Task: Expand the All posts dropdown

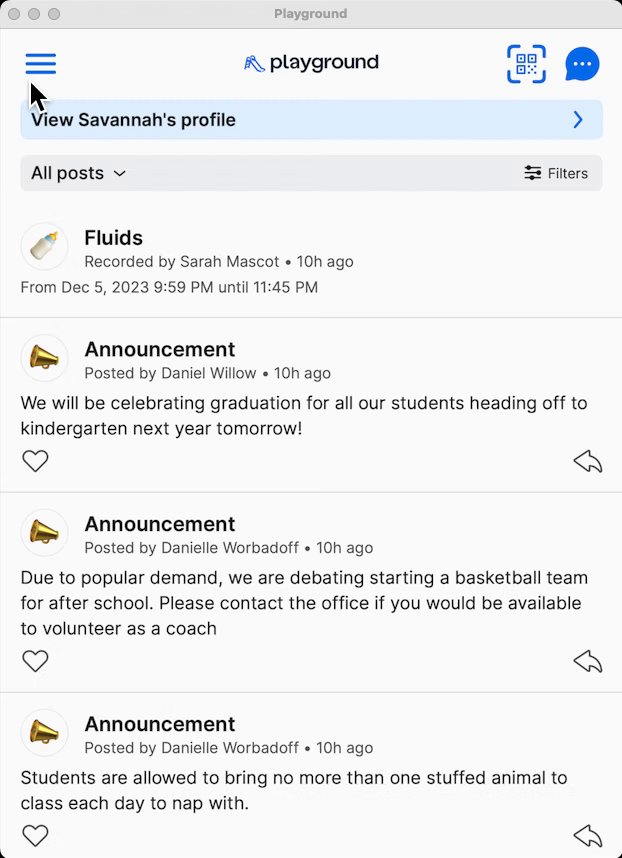Action: click(79, 173)
